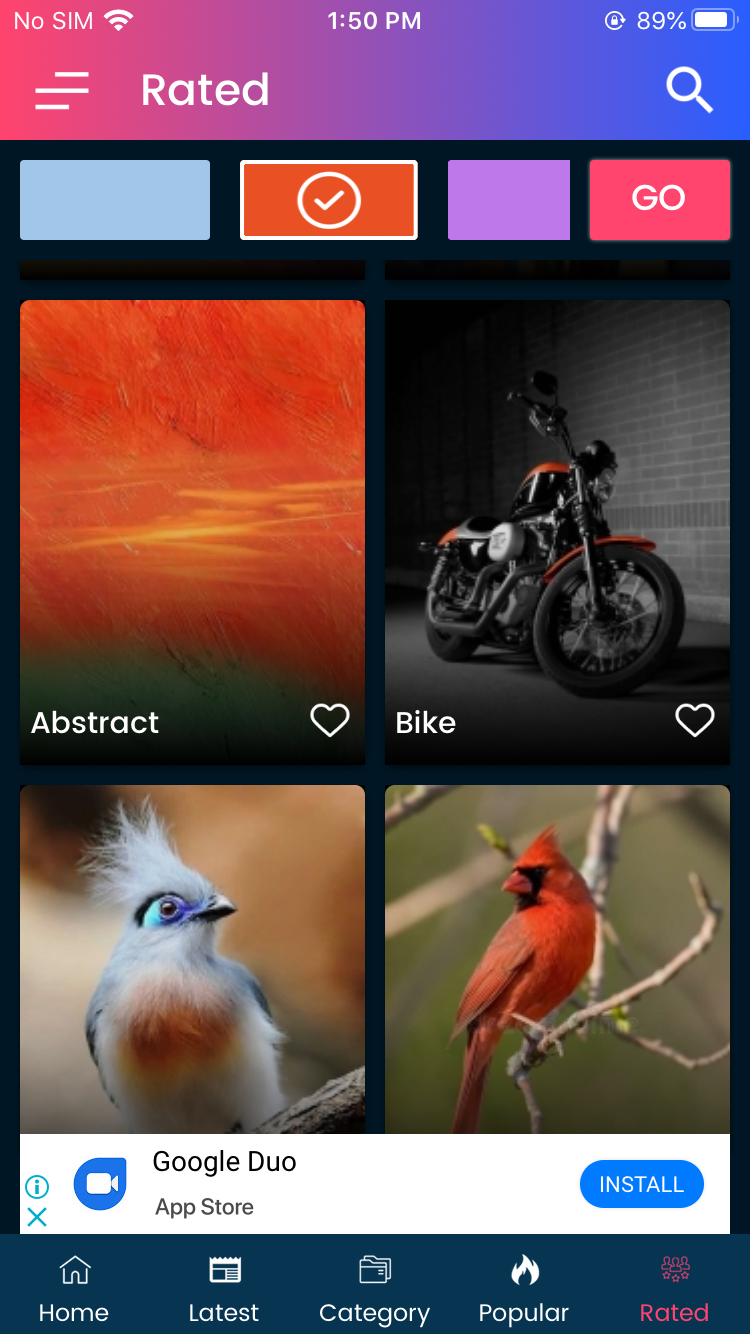750x1334 pixels.
Task: Switch to the Popular tab
Action: click(x=523, y=1285)
